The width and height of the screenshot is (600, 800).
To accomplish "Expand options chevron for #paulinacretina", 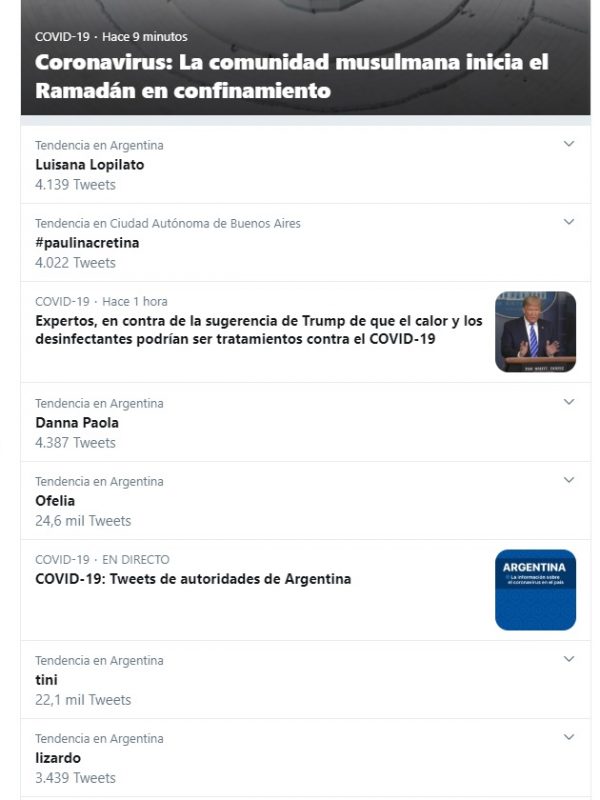I will click(x=569, y=222).
